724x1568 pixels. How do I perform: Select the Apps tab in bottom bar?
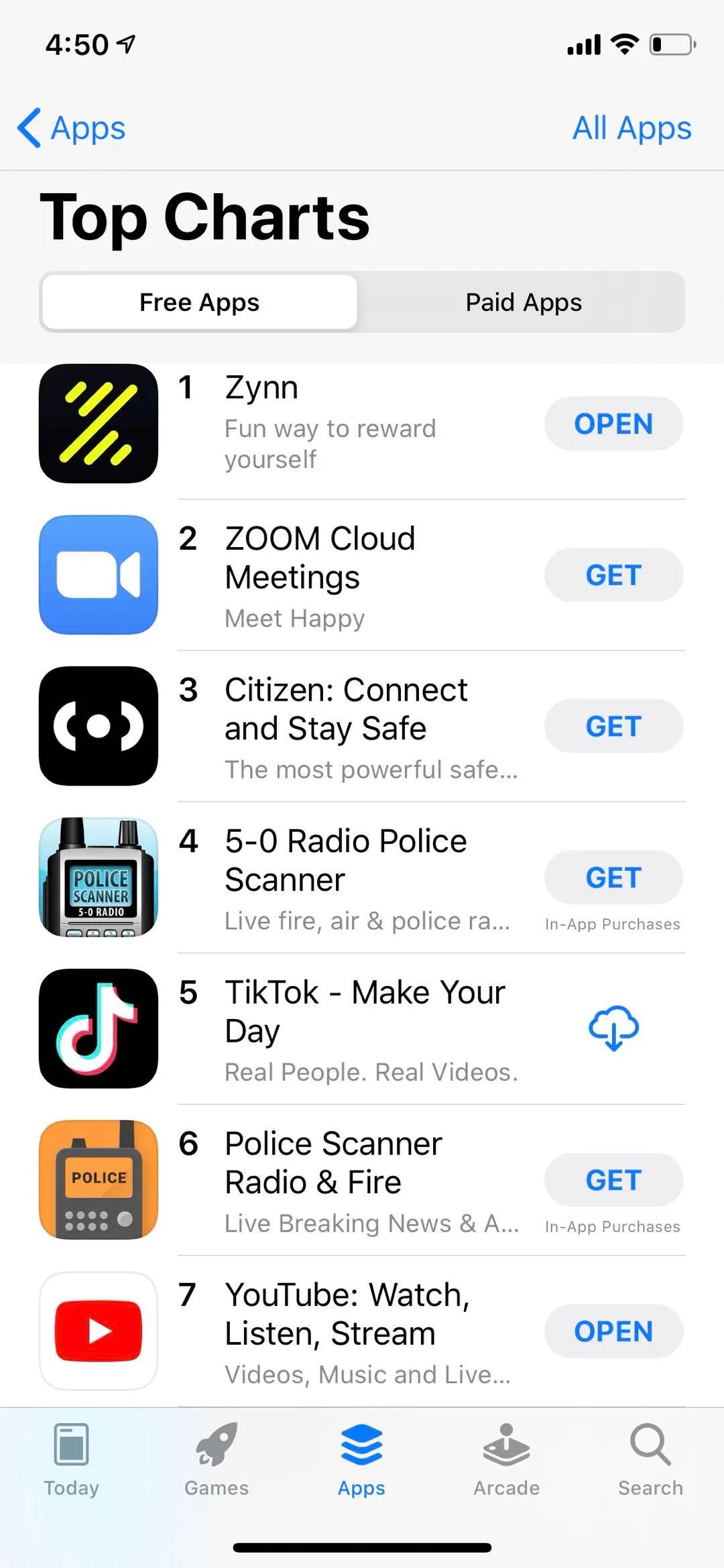(x=361, y=1459)
